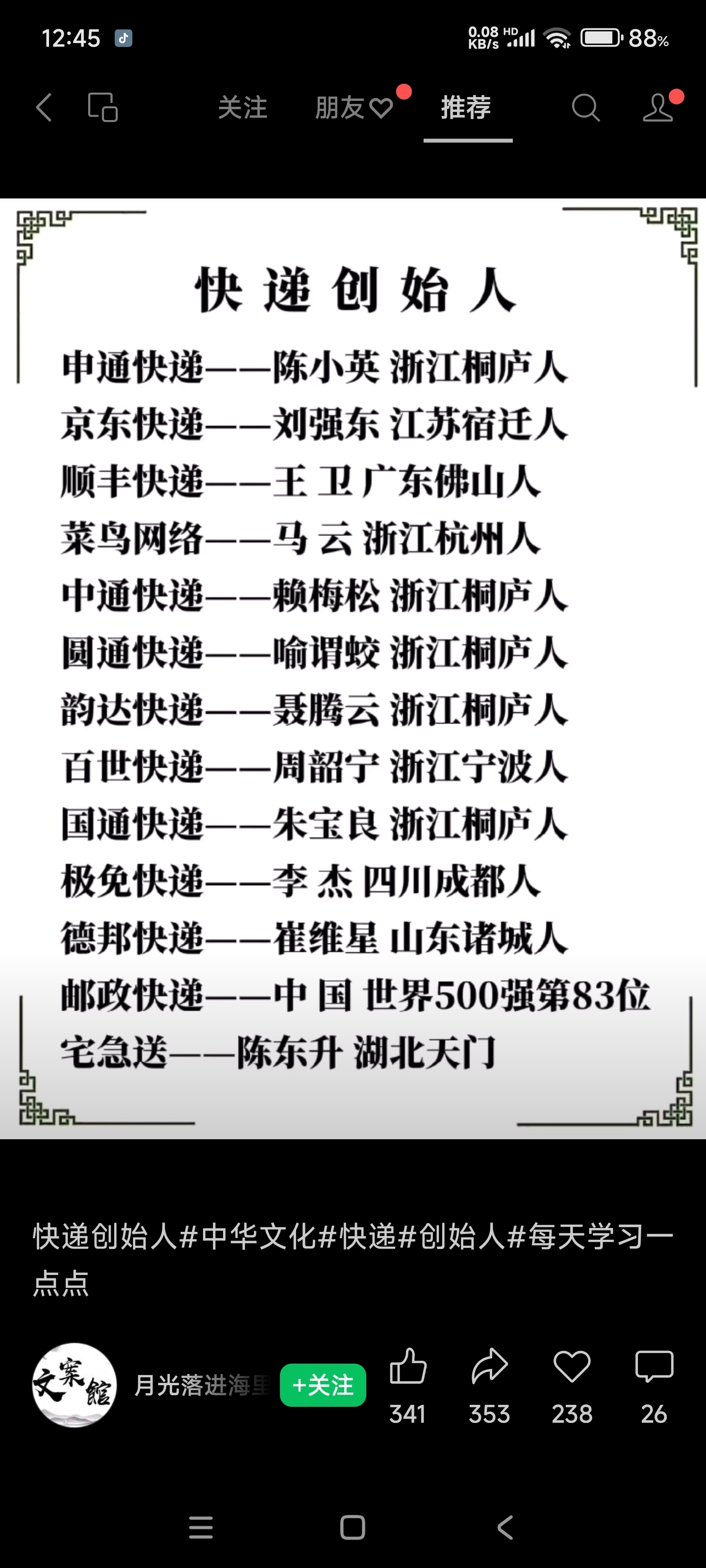Open the 文案馆 author avatar
Screen dimensions: 706x1568
click(x=75, y=1385)
